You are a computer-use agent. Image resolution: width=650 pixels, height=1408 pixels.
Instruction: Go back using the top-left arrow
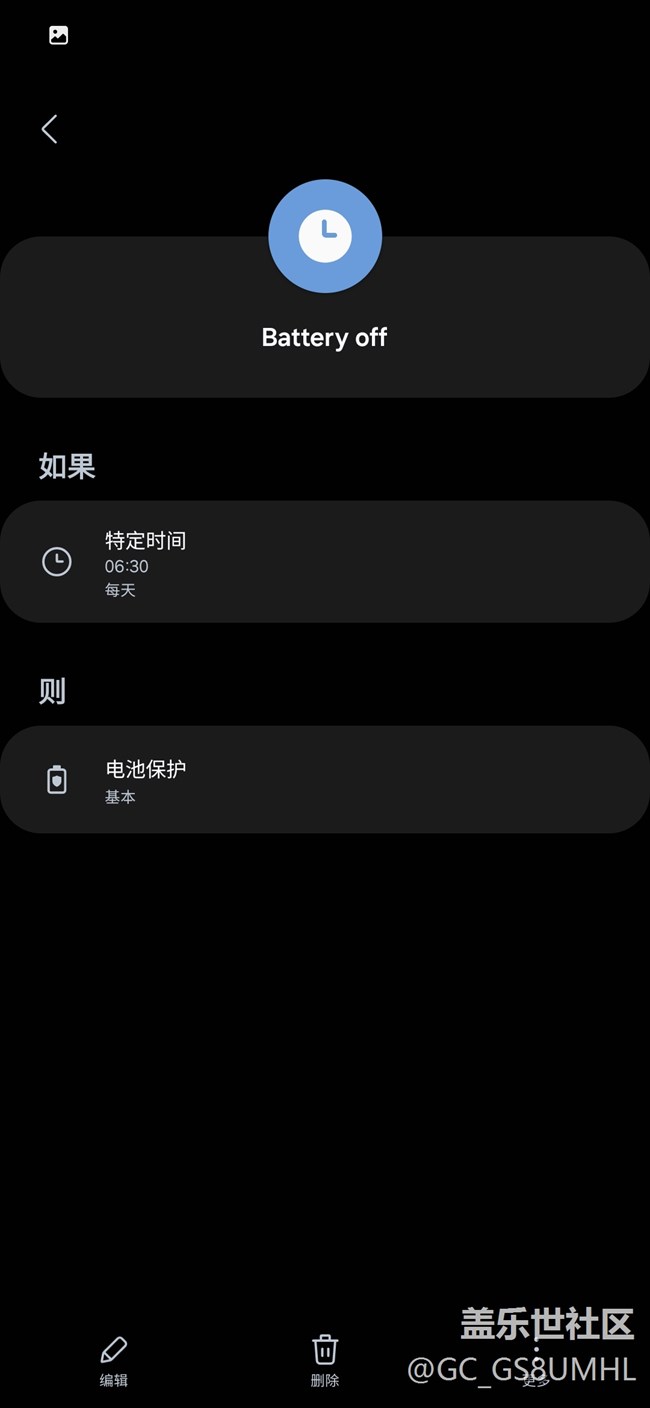(x=49, y=129)
